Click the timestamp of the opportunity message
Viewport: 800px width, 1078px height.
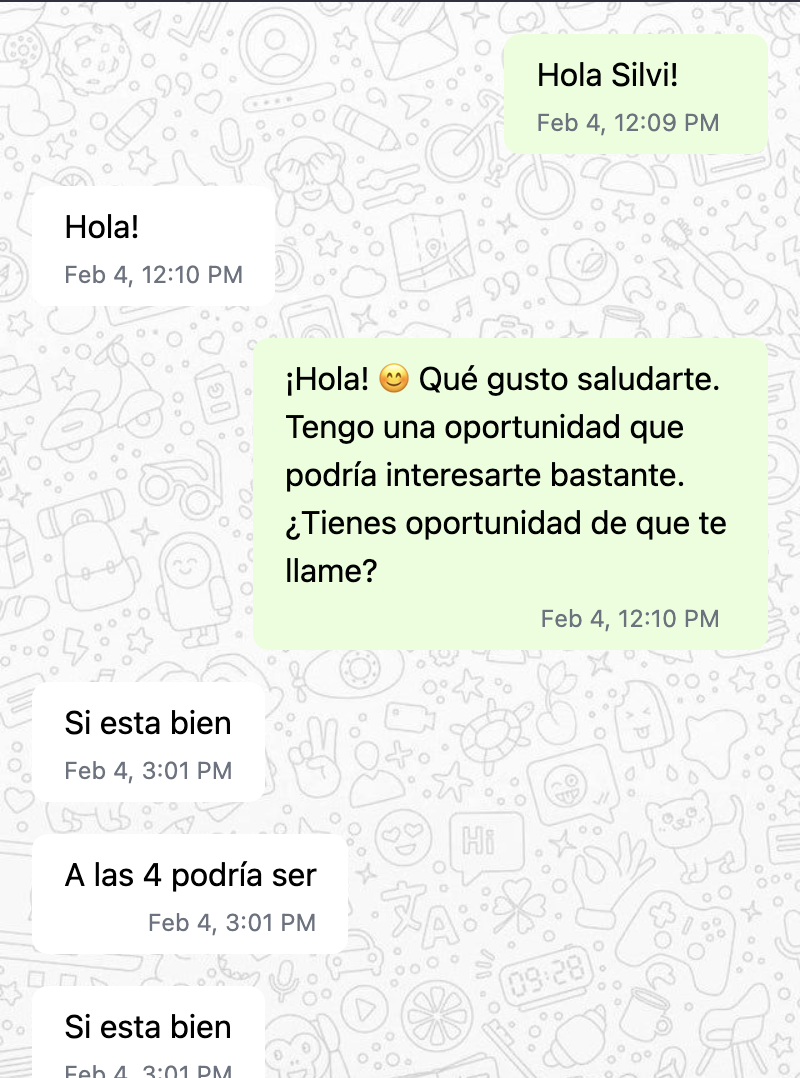[x=632, y=619]
